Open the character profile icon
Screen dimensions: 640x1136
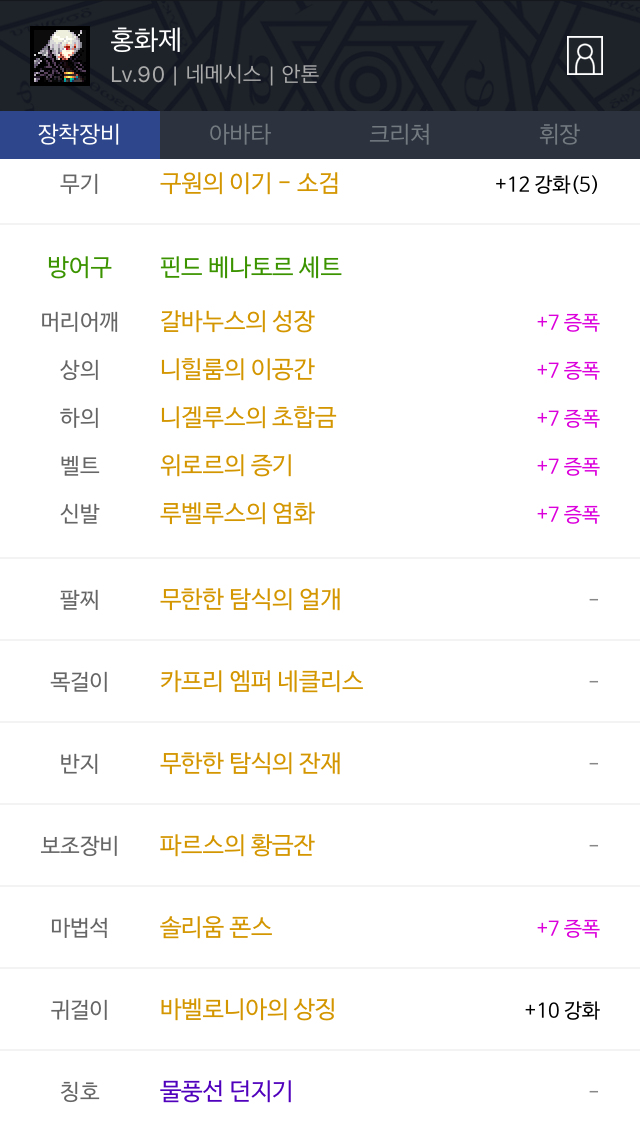point(584,56)
